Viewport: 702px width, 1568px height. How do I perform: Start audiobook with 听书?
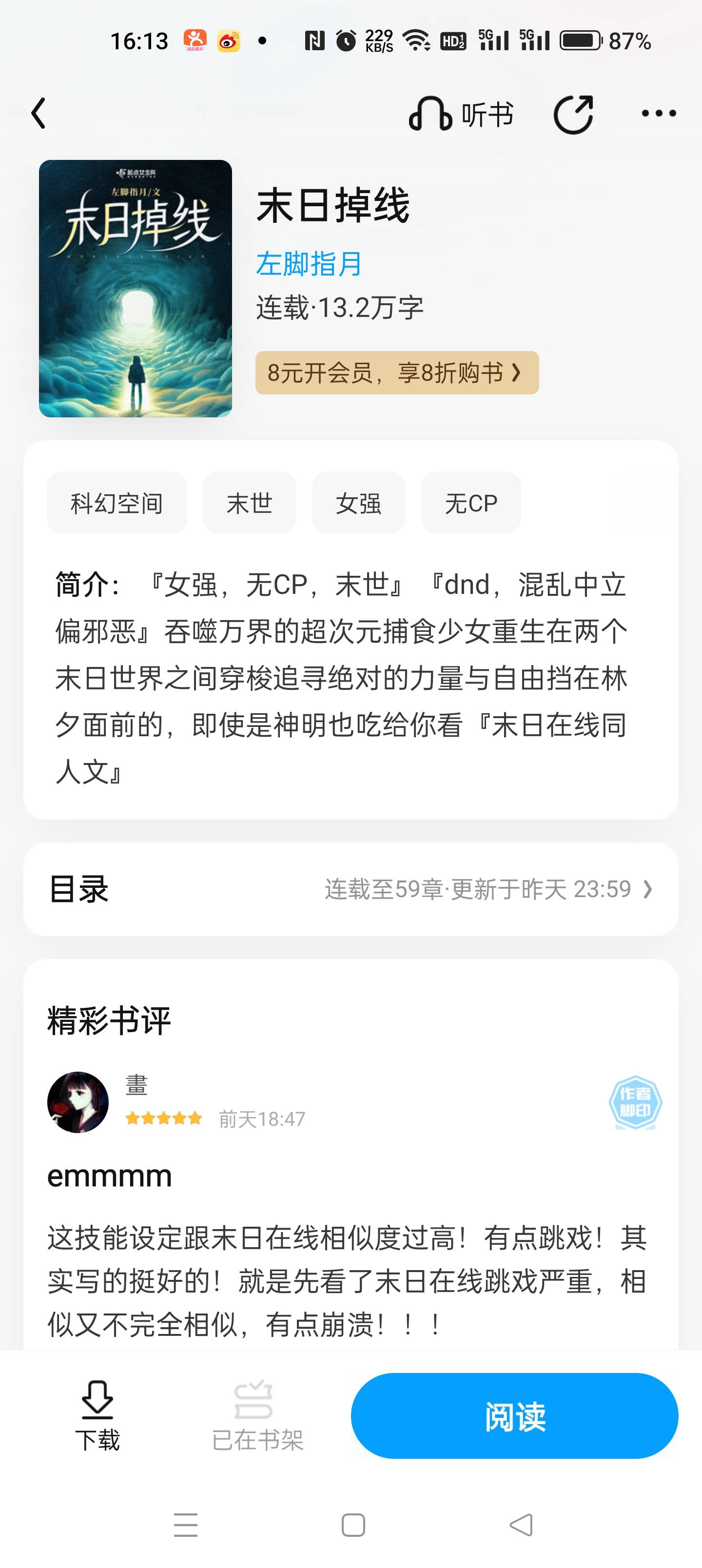[461, 114]
